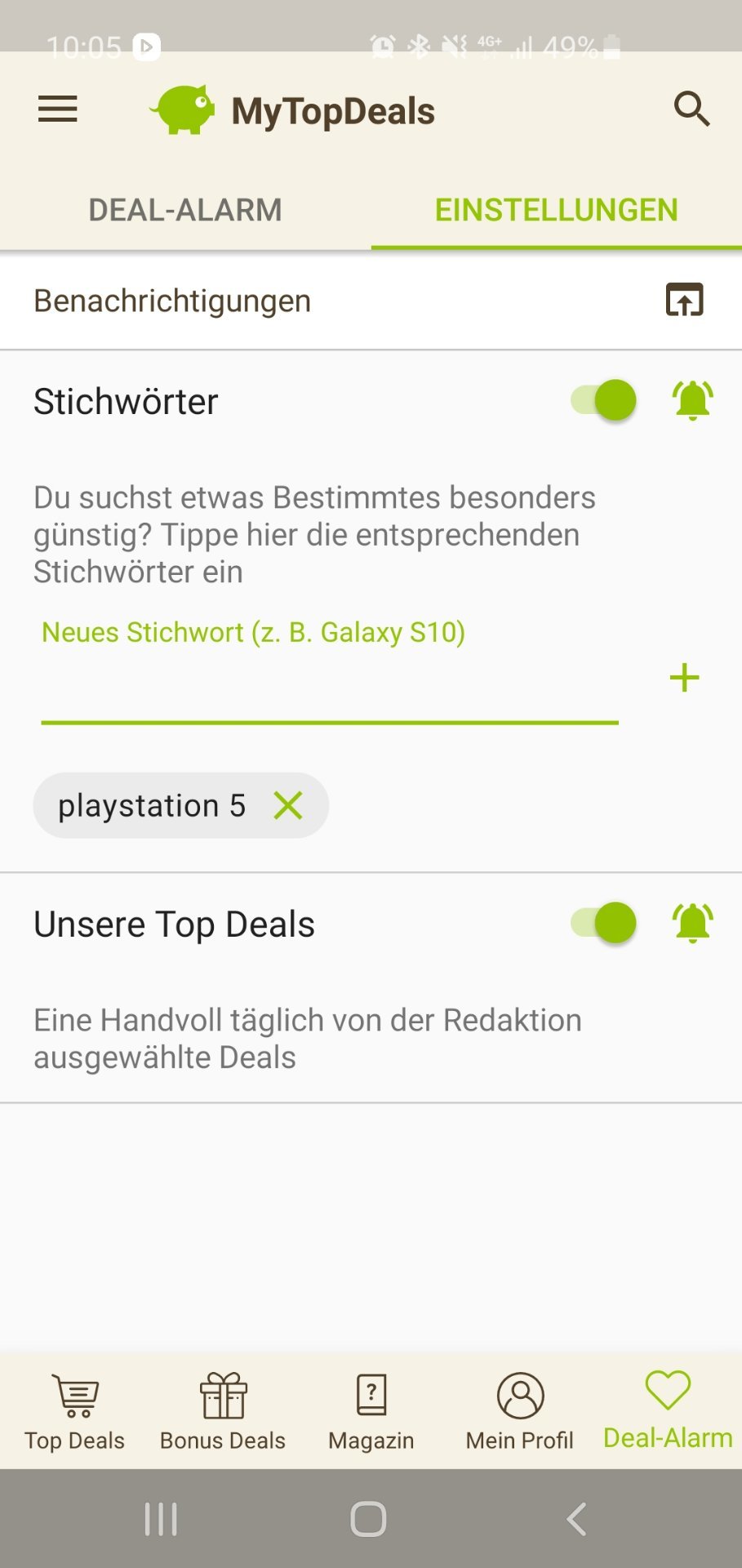Select the Einstellungen tab
The height and width of the screenshot is (1568, 742).
pyautogui.click(x=556, y=210)
